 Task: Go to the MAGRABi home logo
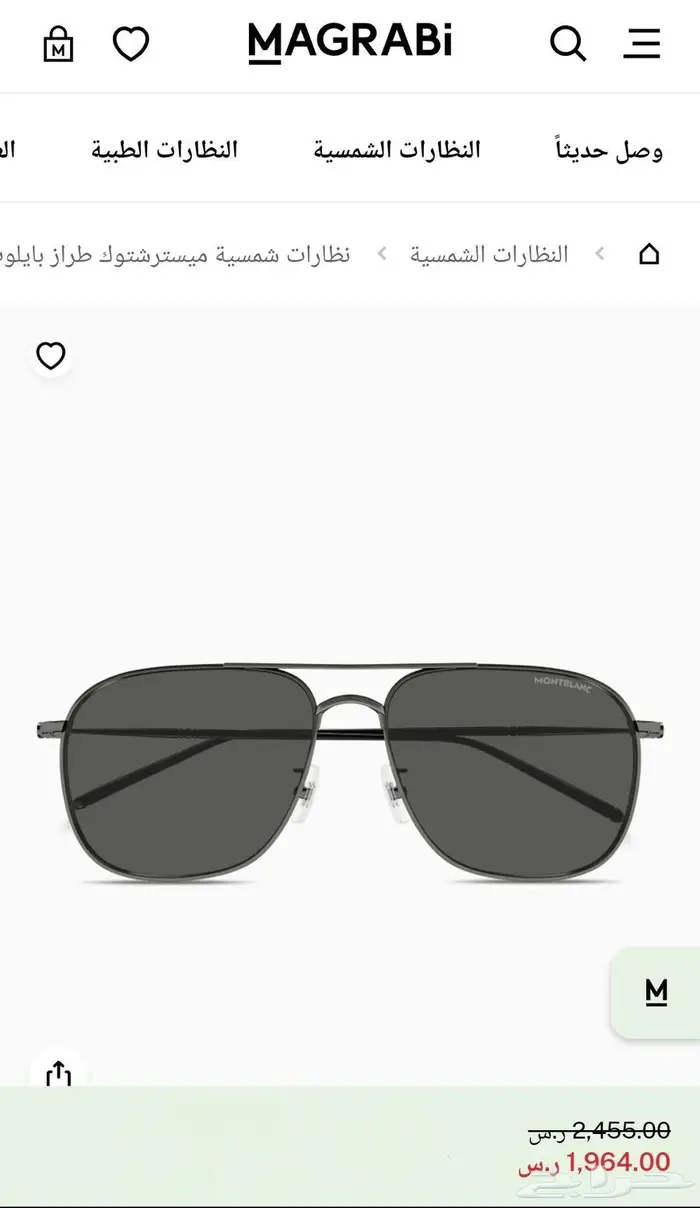[350, 43]
